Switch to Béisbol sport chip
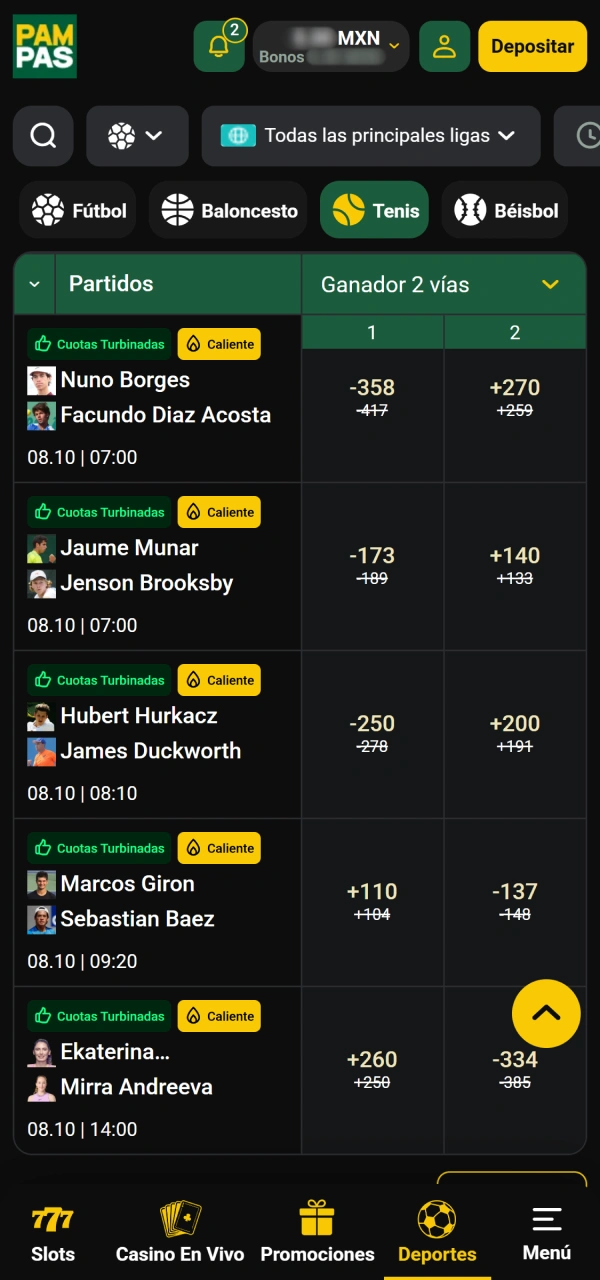The width and height of the screenshot is (600, 1280). 506,210
